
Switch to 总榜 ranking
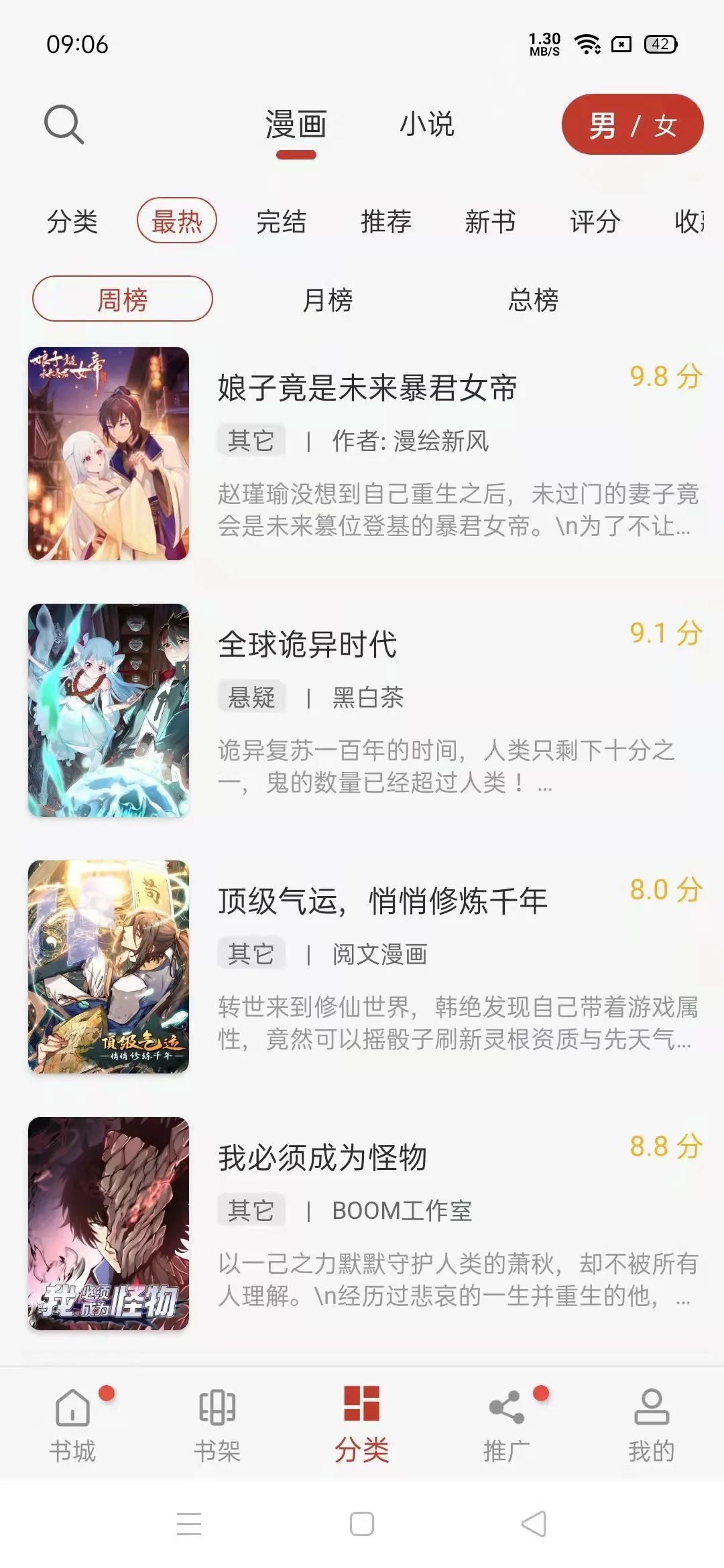click(533, 299)
